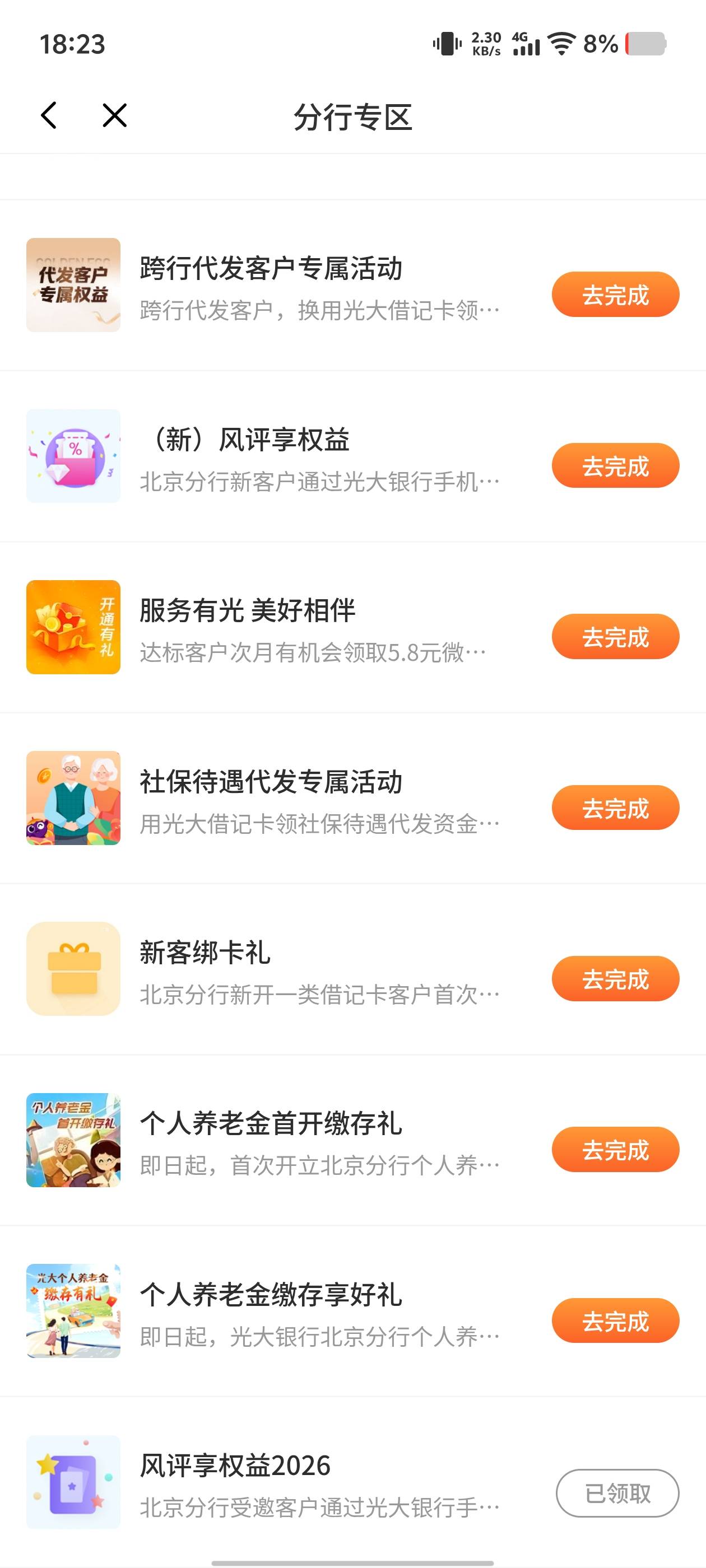The width and height of the screenshot is (706, 1568).
Task: Open the 风评享权益2026 activity row
Action: point(352,1482)
